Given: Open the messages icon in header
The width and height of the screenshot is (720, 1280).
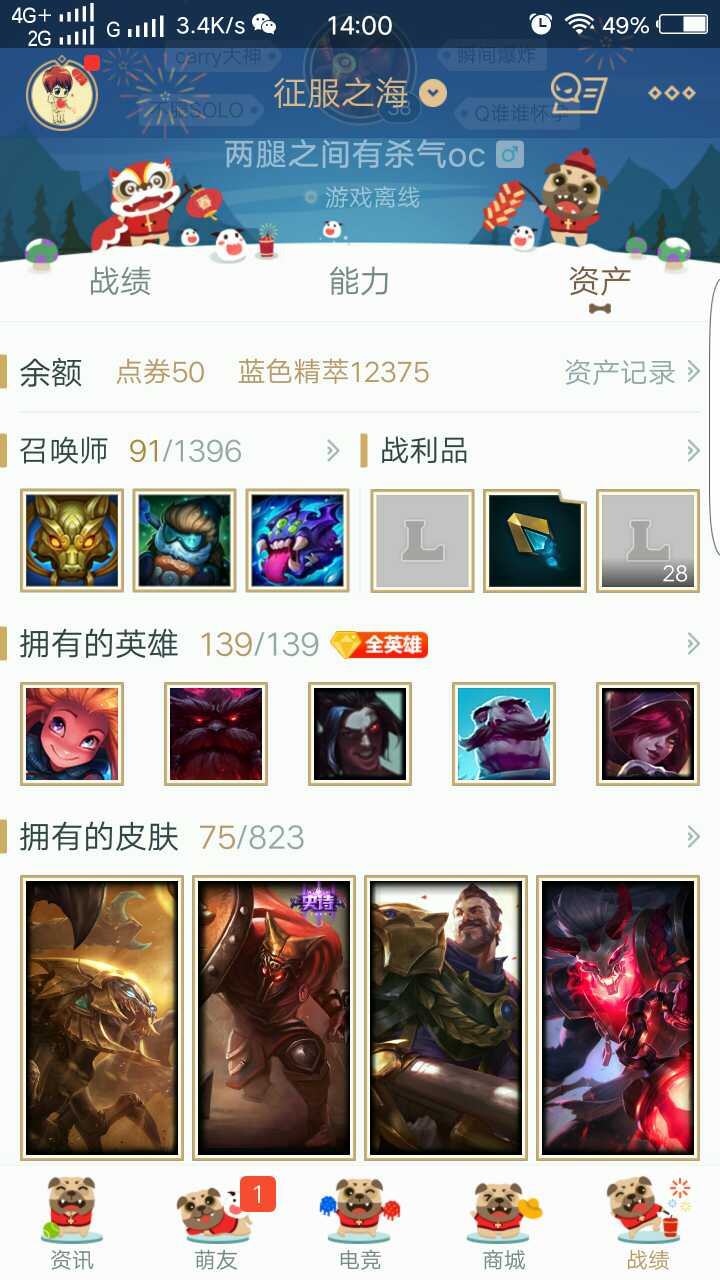Looking at the screenshot, I should [578, 94].
